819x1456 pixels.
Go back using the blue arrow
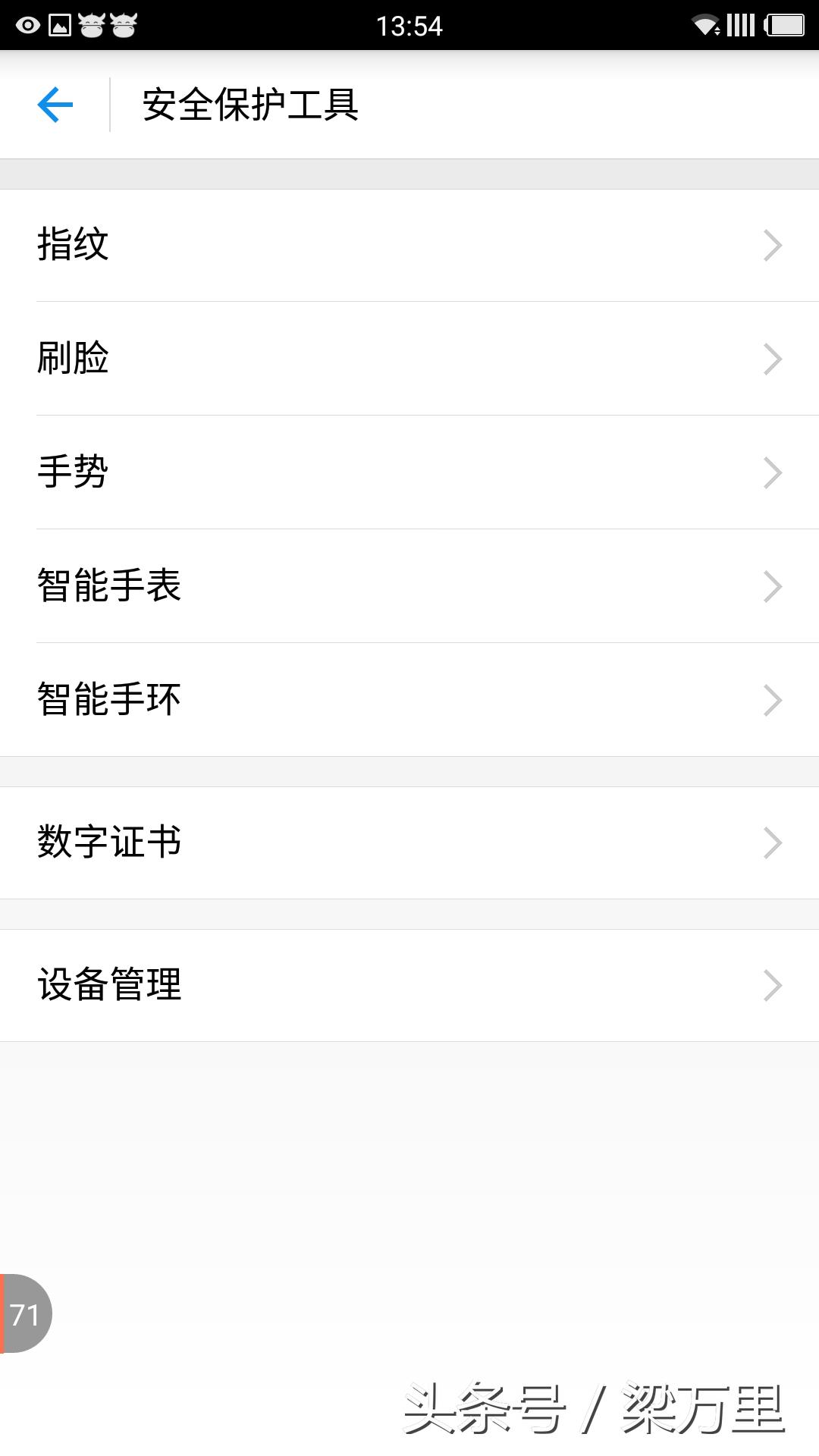tap(55, 105)
